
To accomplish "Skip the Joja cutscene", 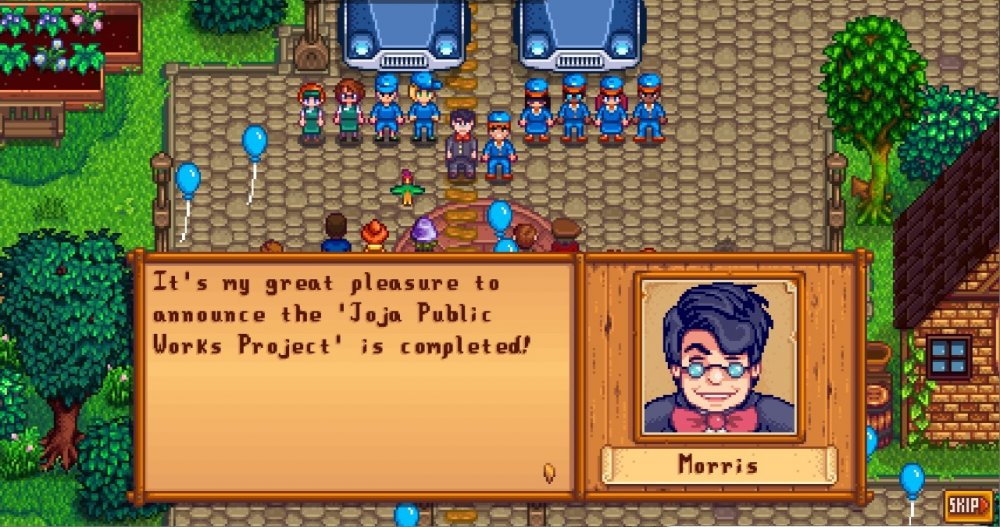I will coord(968,505).
